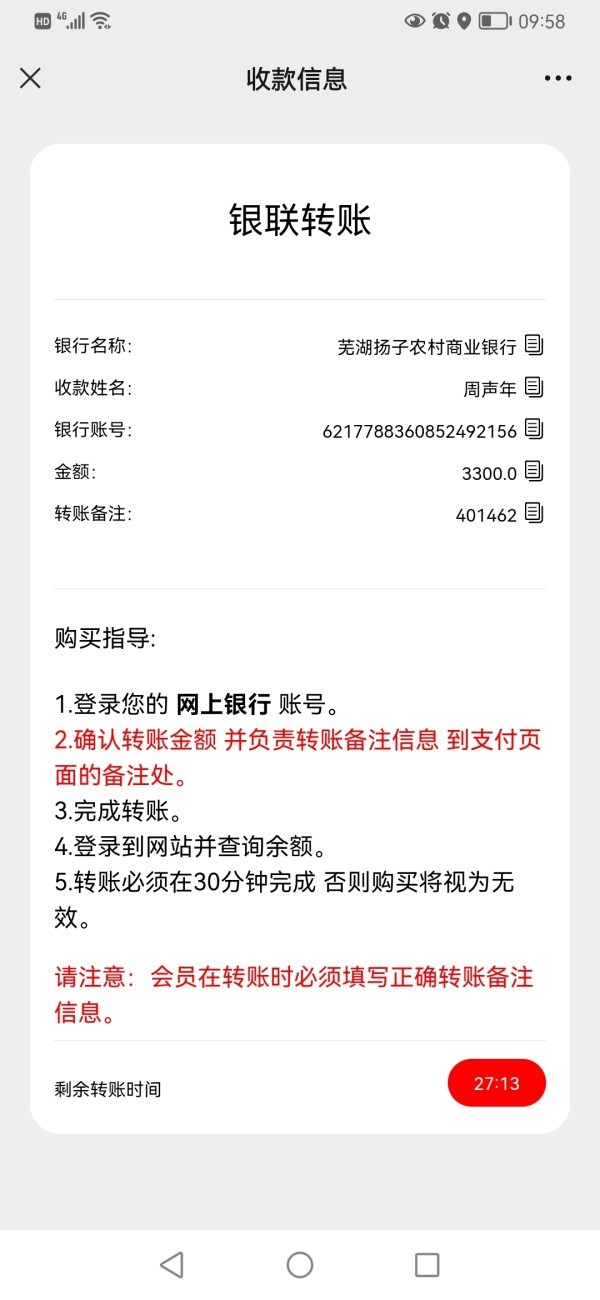Open the three-dot overflow menu

pos(558,79)
